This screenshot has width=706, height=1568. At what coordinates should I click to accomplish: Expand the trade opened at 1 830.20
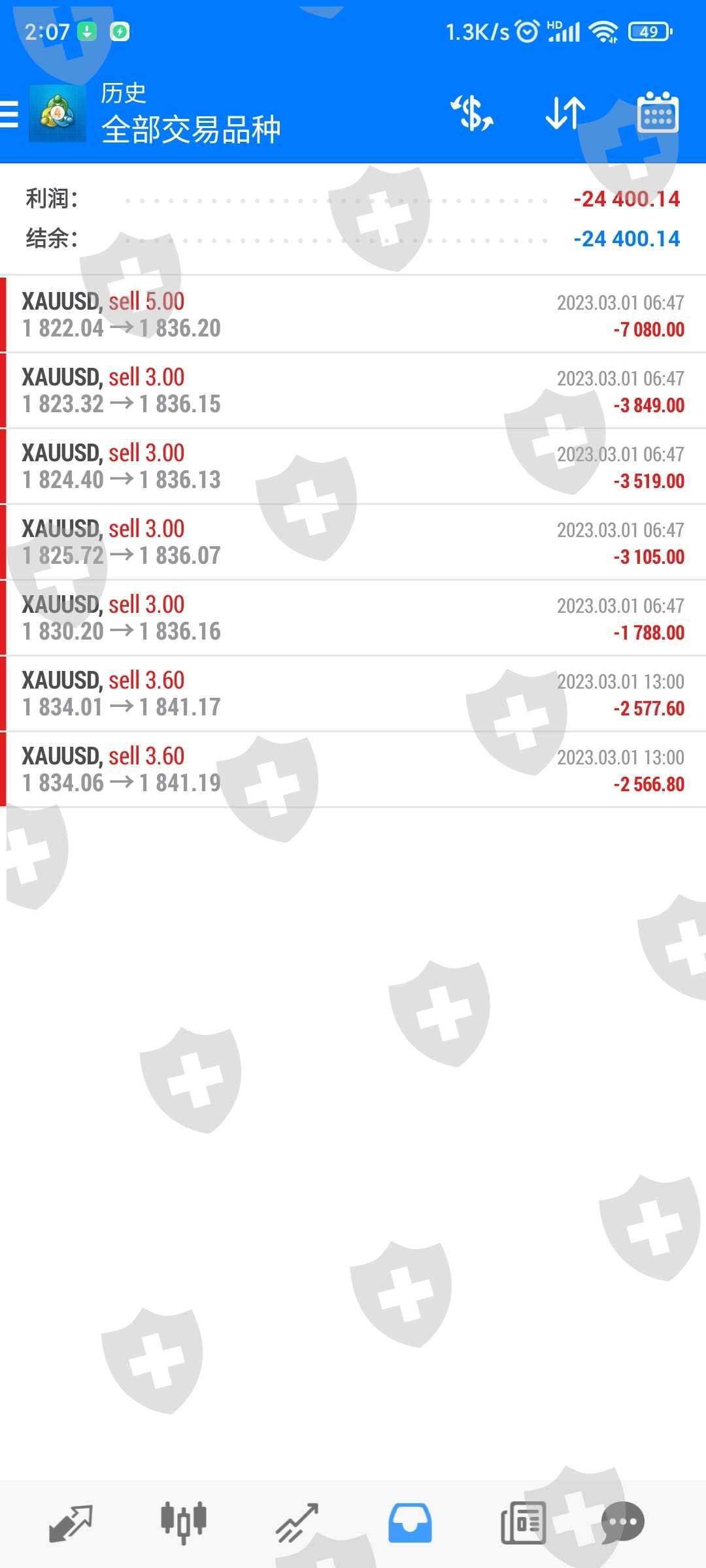point(353,618)
